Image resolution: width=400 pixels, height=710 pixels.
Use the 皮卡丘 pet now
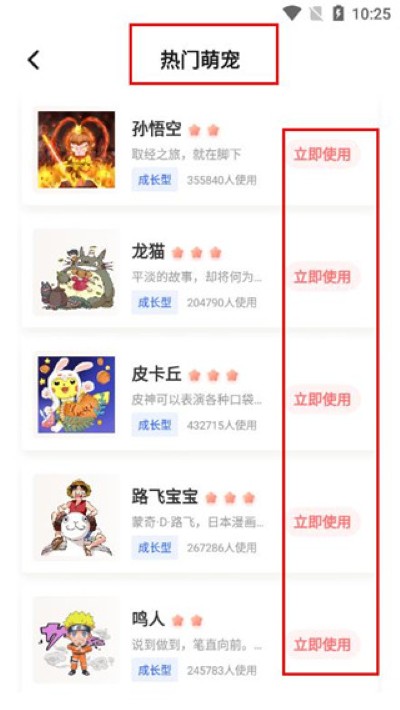(322, 399)
